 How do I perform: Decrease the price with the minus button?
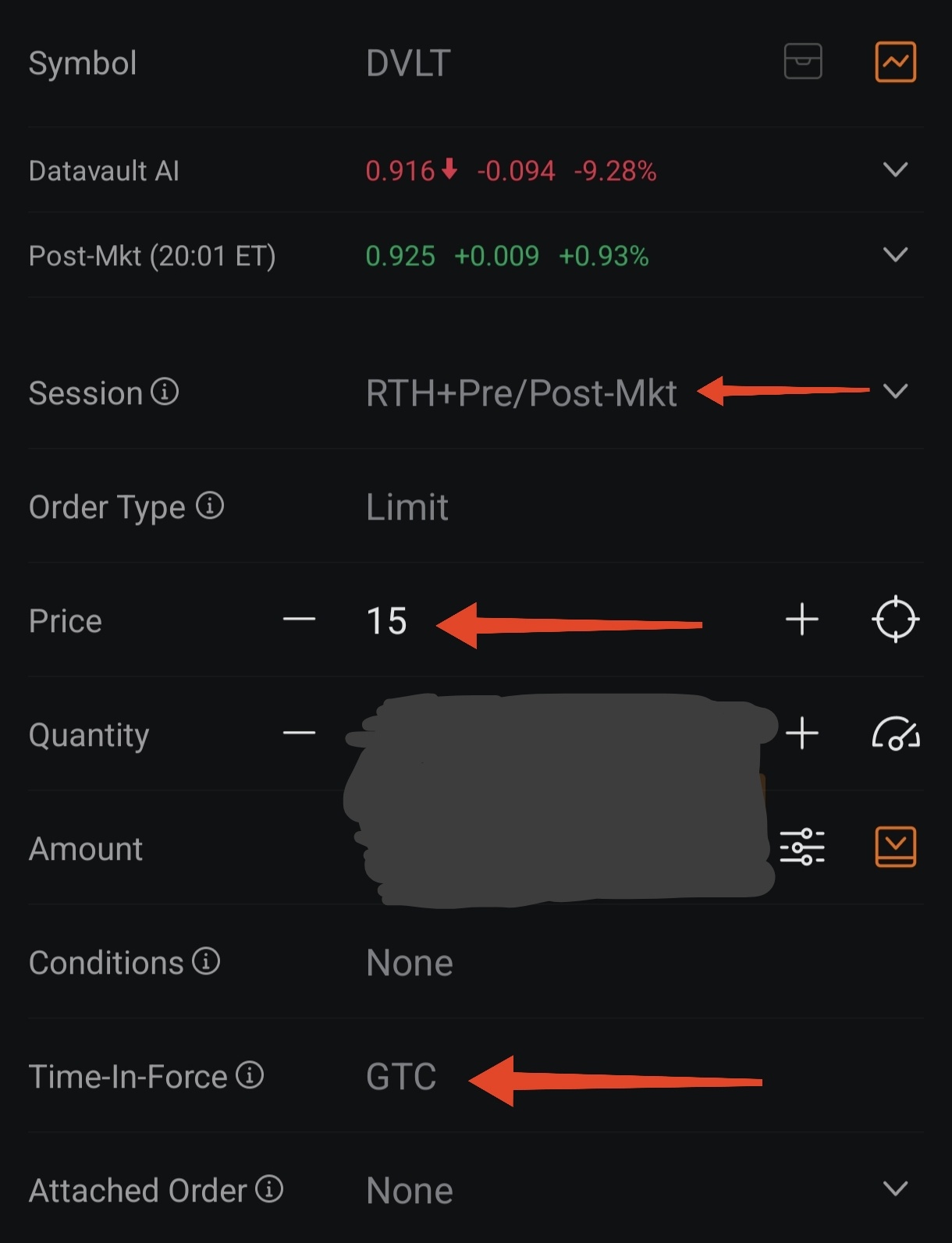pos(299,620)
